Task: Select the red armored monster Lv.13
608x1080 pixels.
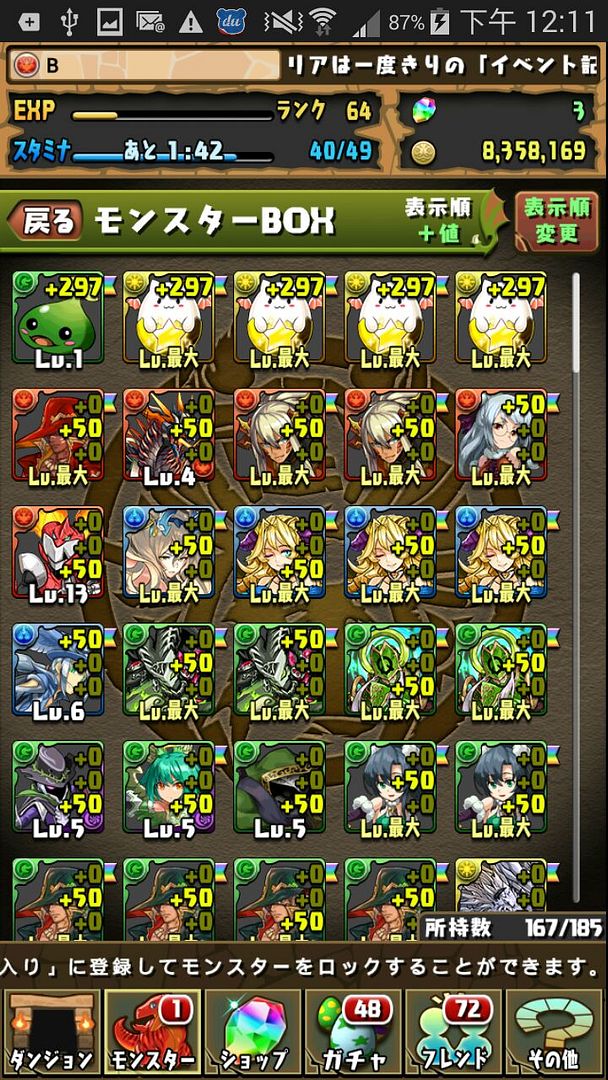Action: tap(57, 553)
